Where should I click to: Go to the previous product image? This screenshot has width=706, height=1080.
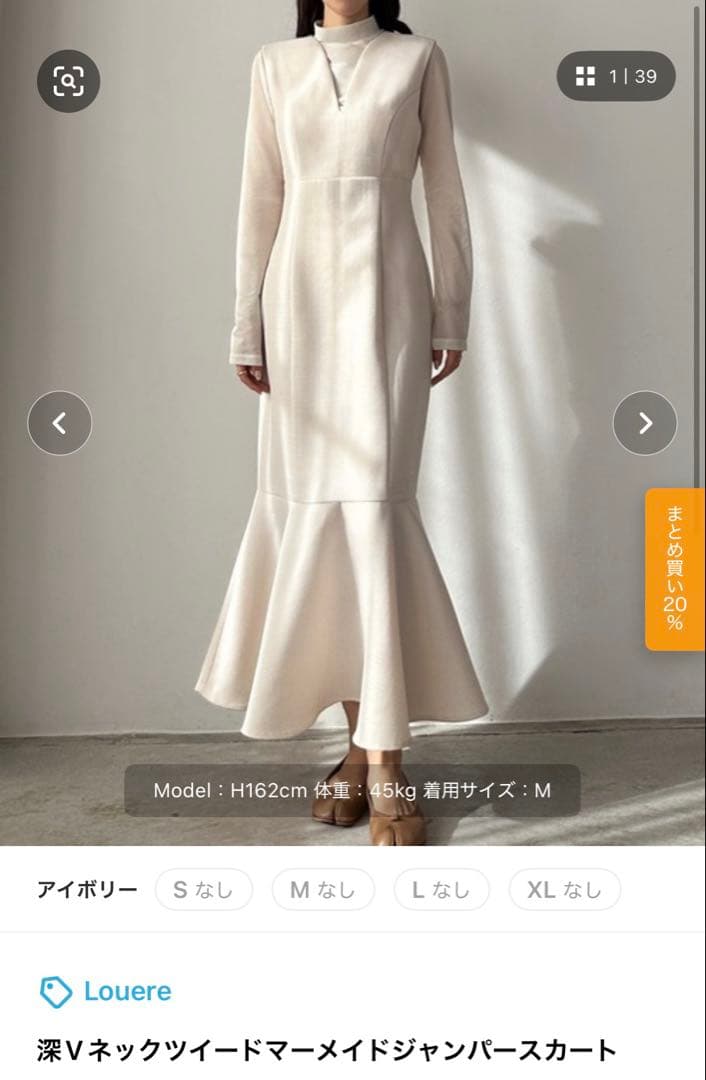pos(60,423)
